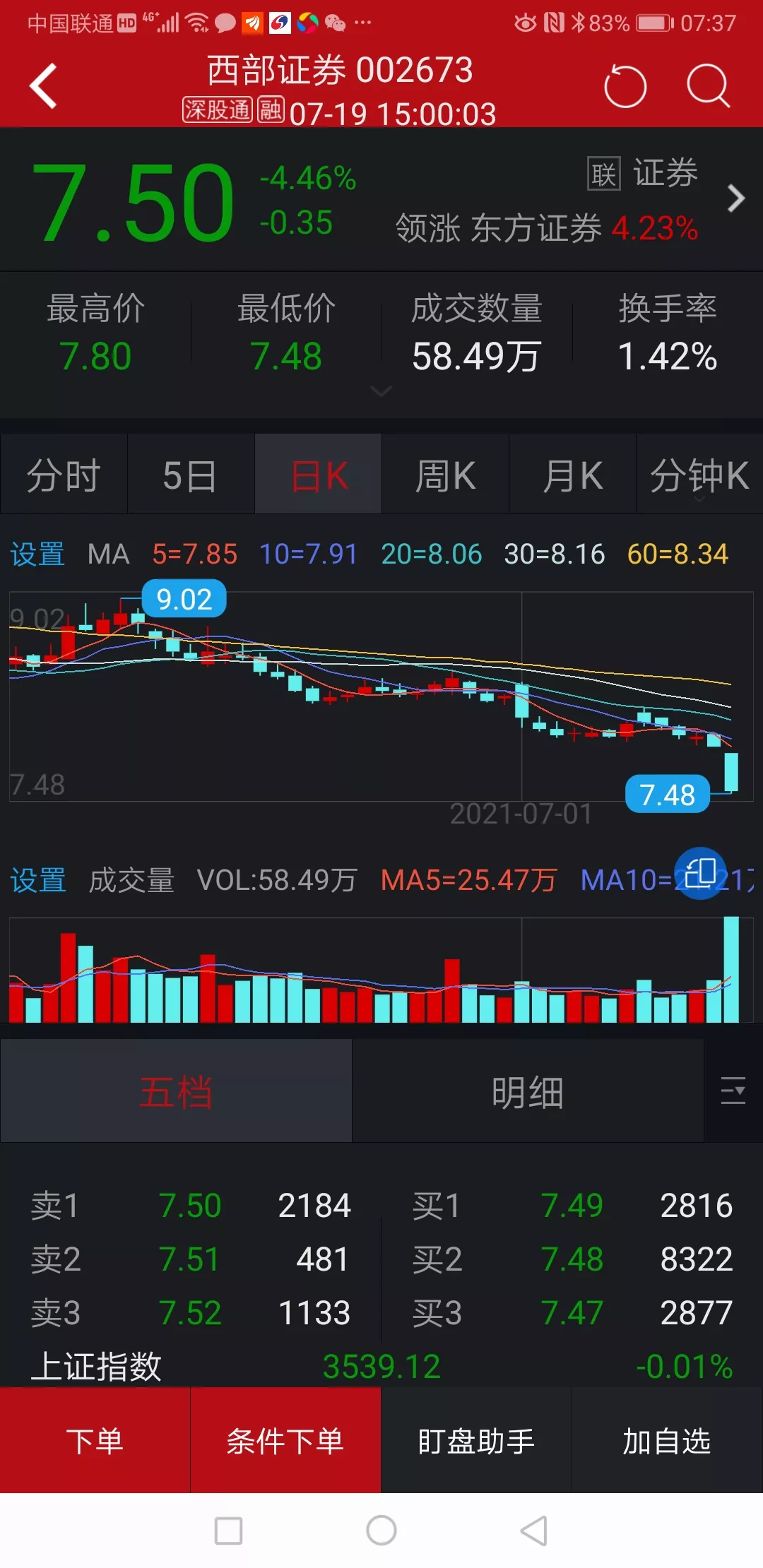Screen dimensions: 763x1568
Task: Switch to the 明细 trades tab
Action: (528, 1092)
